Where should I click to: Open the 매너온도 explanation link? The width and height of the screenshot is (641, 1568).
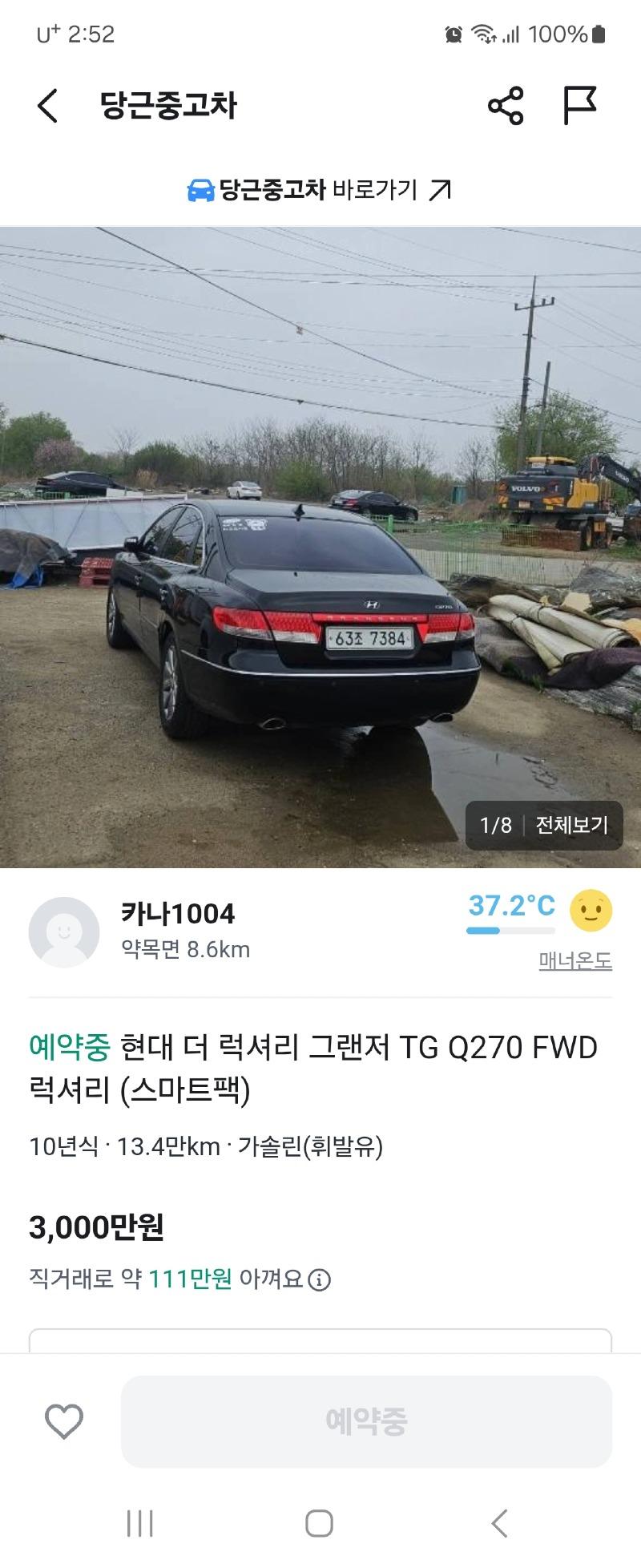pos(575,960)
